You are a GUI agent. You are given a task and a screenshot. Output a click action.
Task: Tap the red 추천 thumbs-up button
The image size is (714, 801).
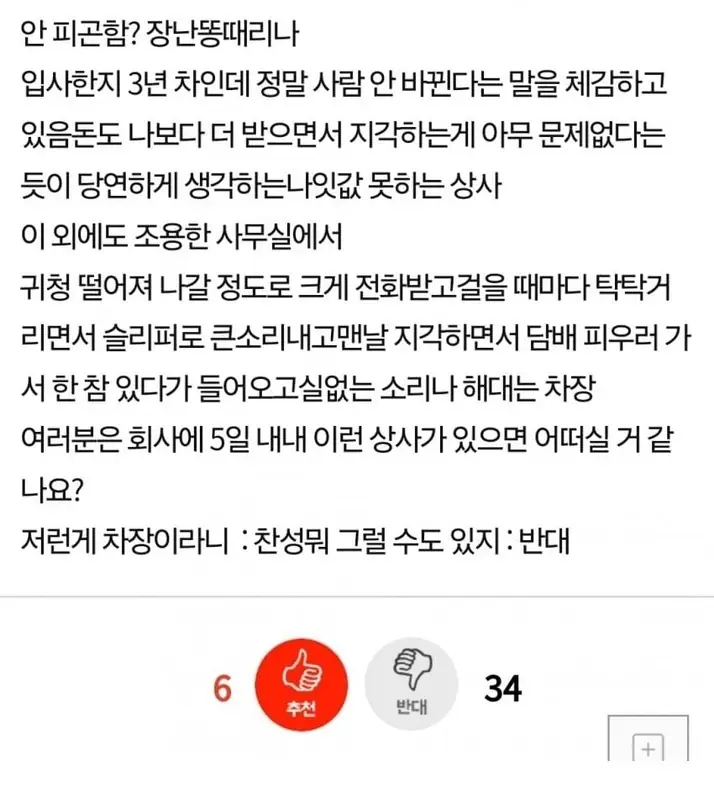301,689
